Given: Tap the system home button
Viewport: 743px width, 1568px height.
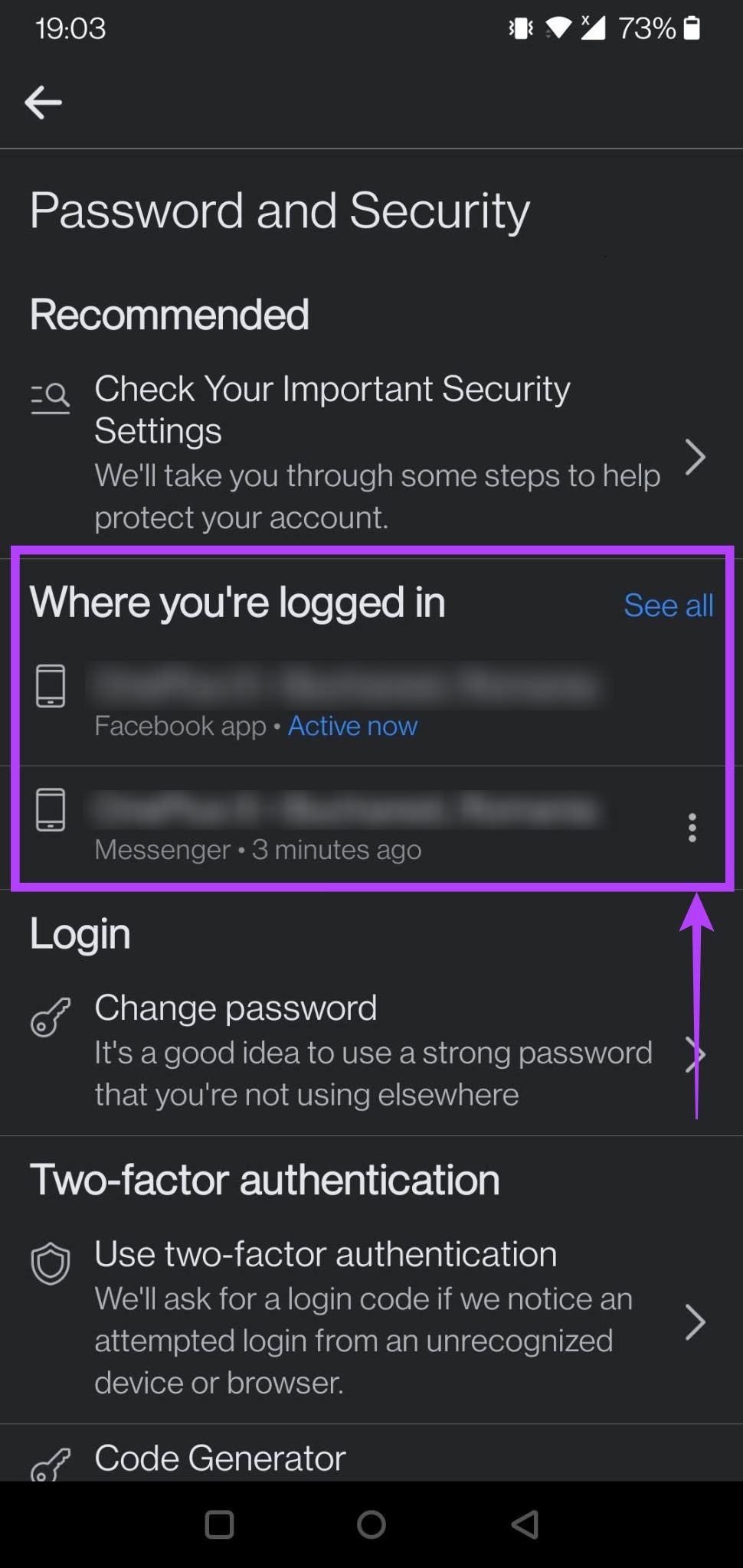Looking at the screenshot, I should [371, 1524].
